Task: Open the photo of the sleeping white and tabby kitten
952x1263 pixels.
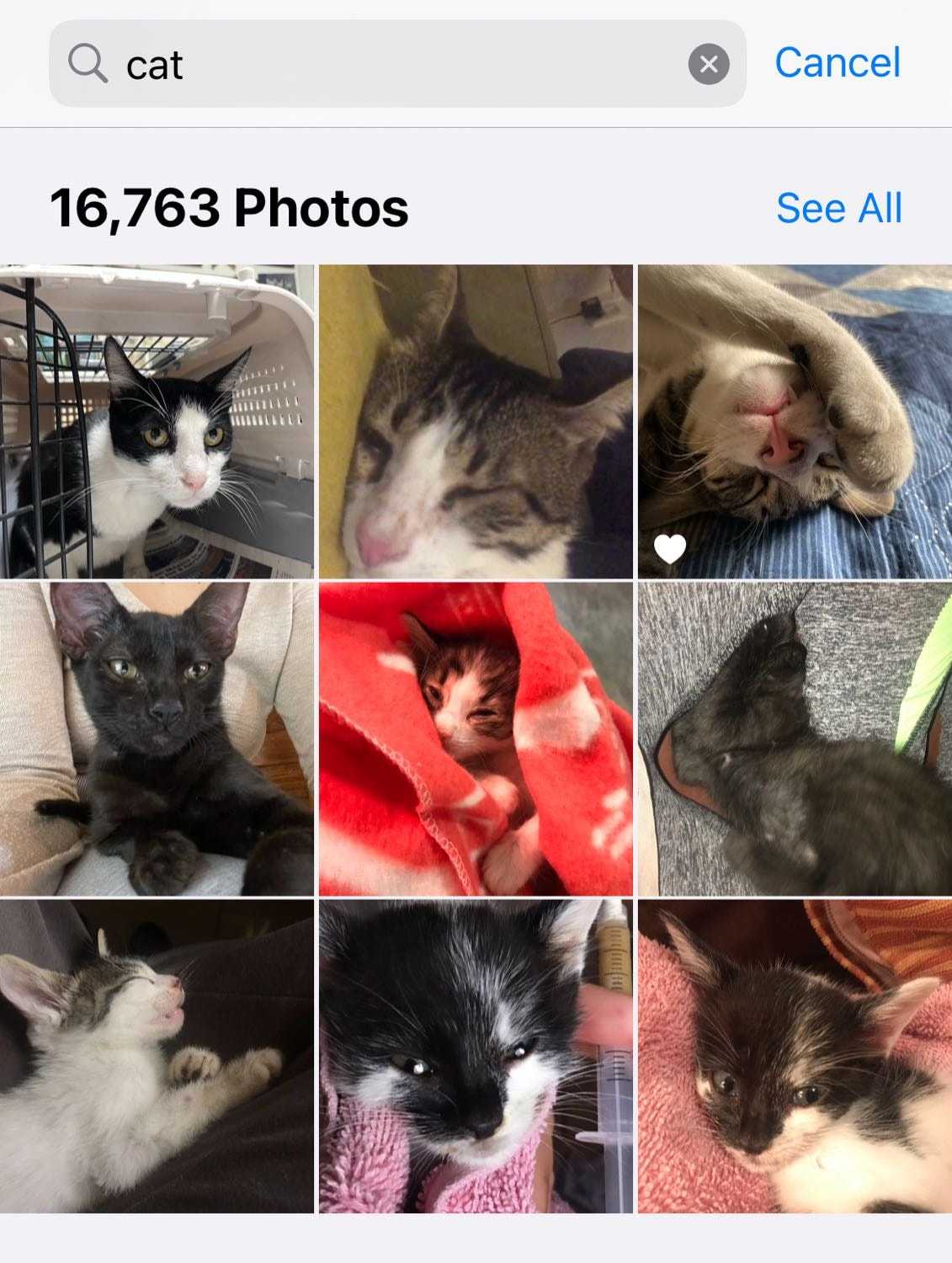Action: 157,1057
